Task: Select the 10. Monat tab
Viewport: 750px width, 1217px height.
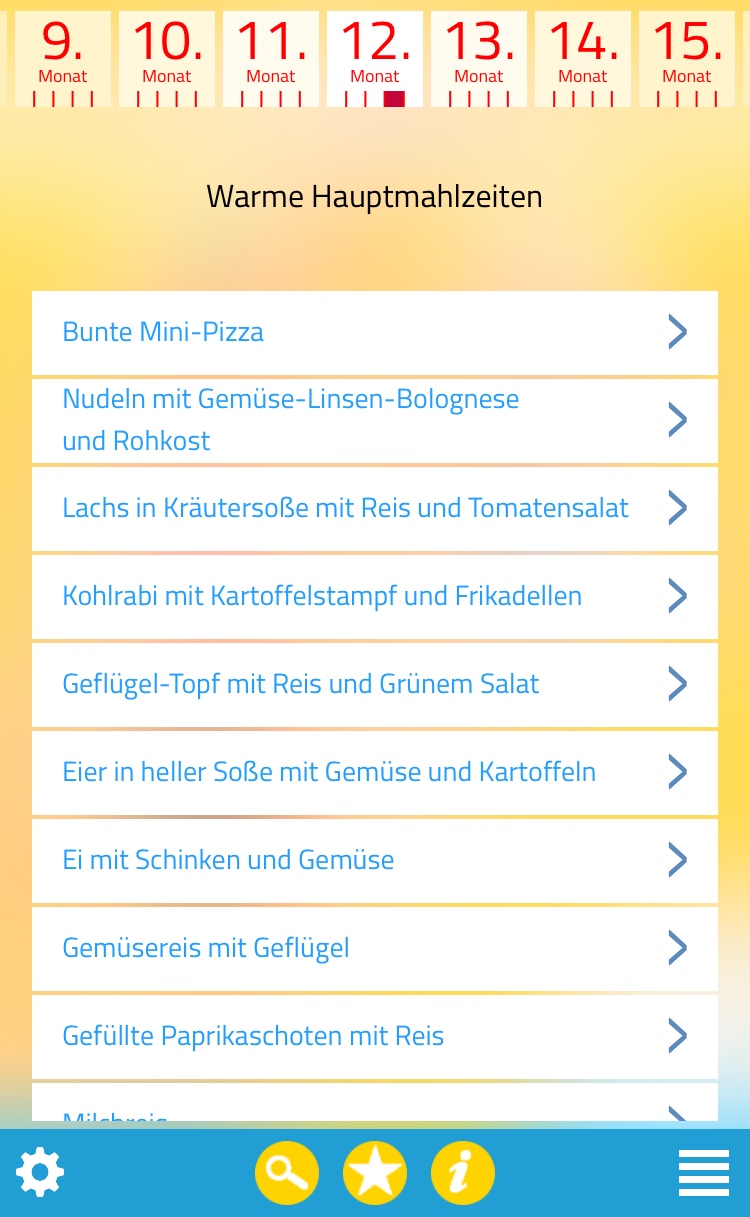Action: click(167, 57)
